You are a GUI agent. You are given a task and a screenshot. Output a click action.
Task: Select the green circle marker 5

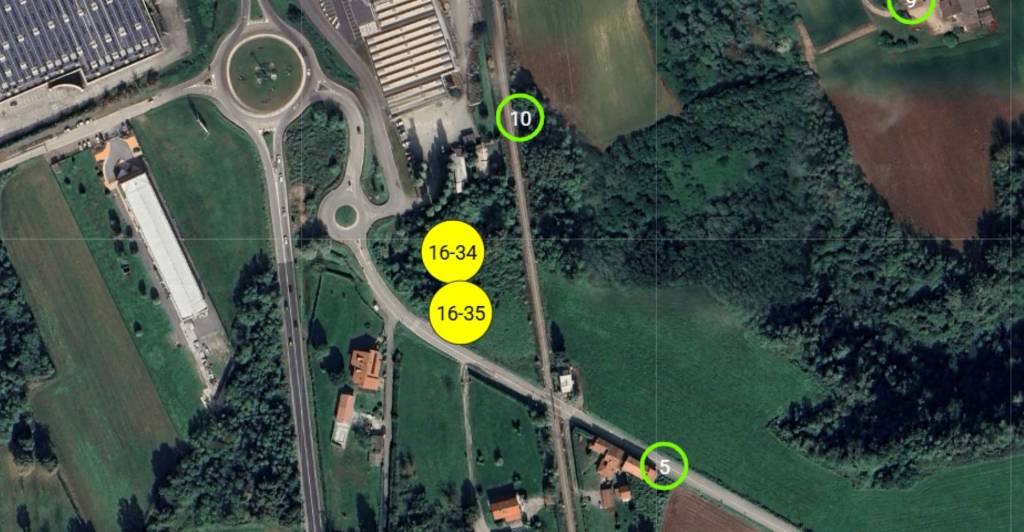pos(664,466)
